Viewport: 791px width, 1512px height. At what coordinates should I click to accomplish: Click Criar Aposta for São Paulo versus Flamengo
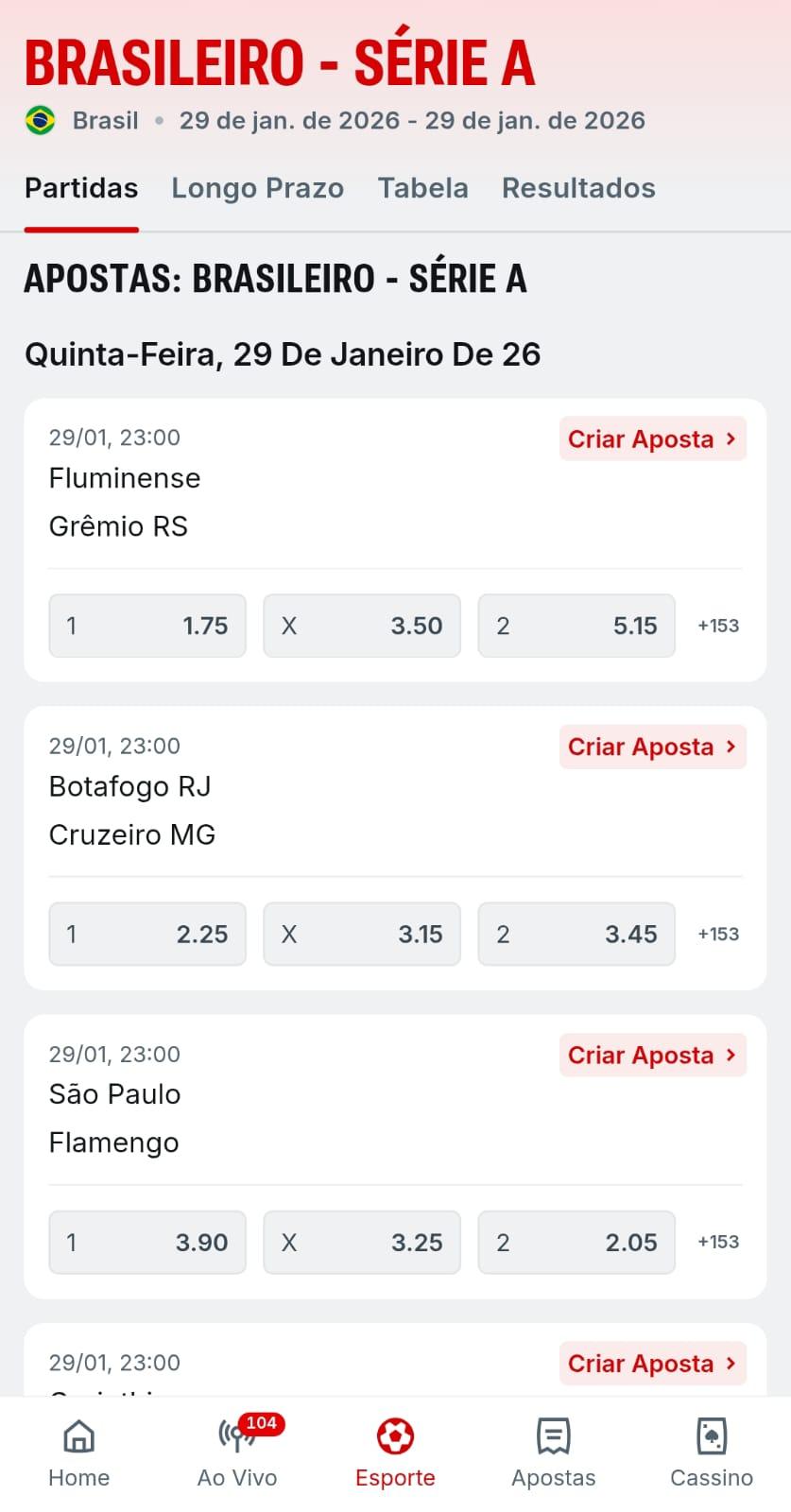(x=652, y=1055)
